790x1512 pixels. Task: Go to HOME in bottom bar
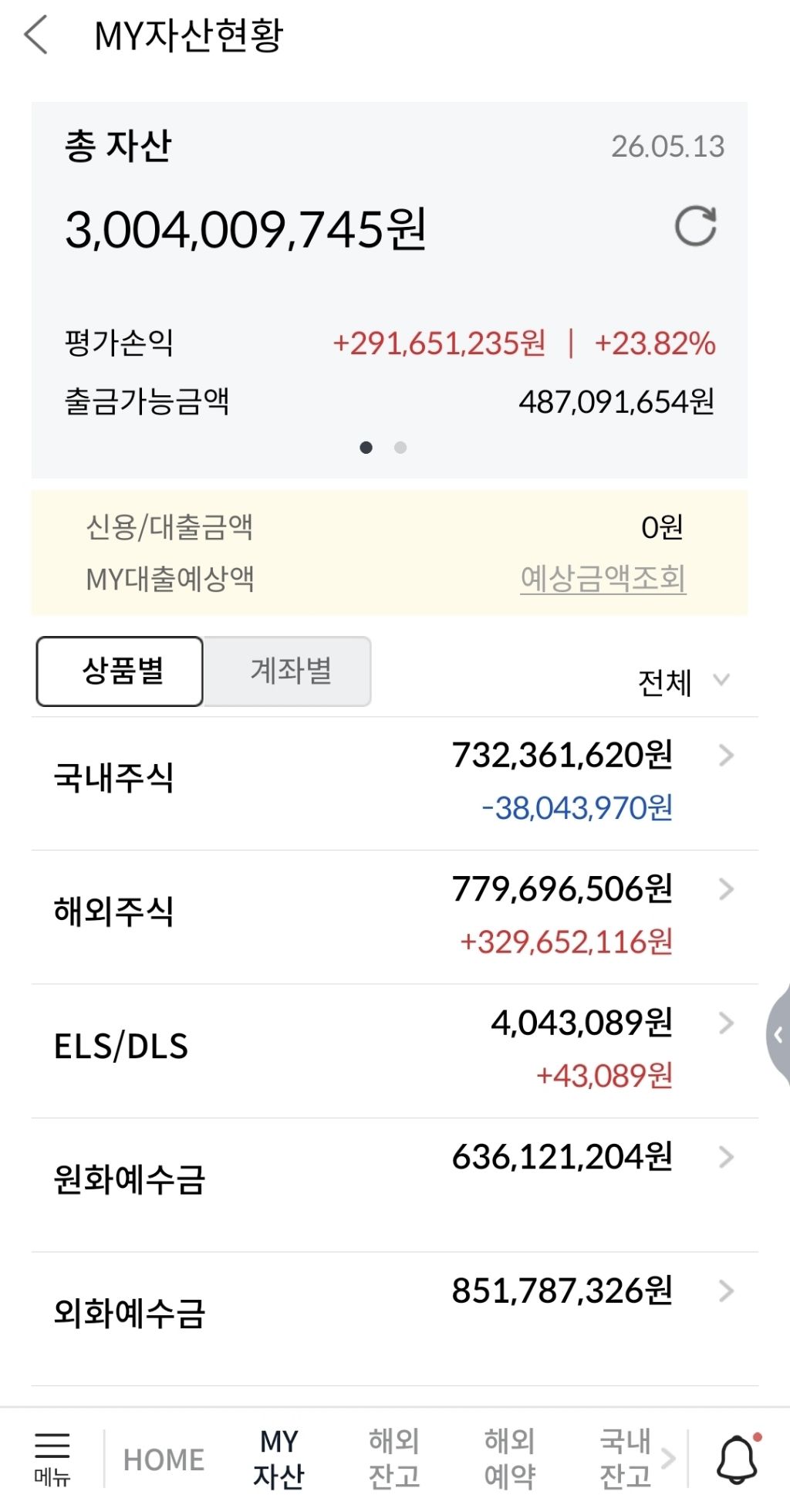click(164, 1460)
